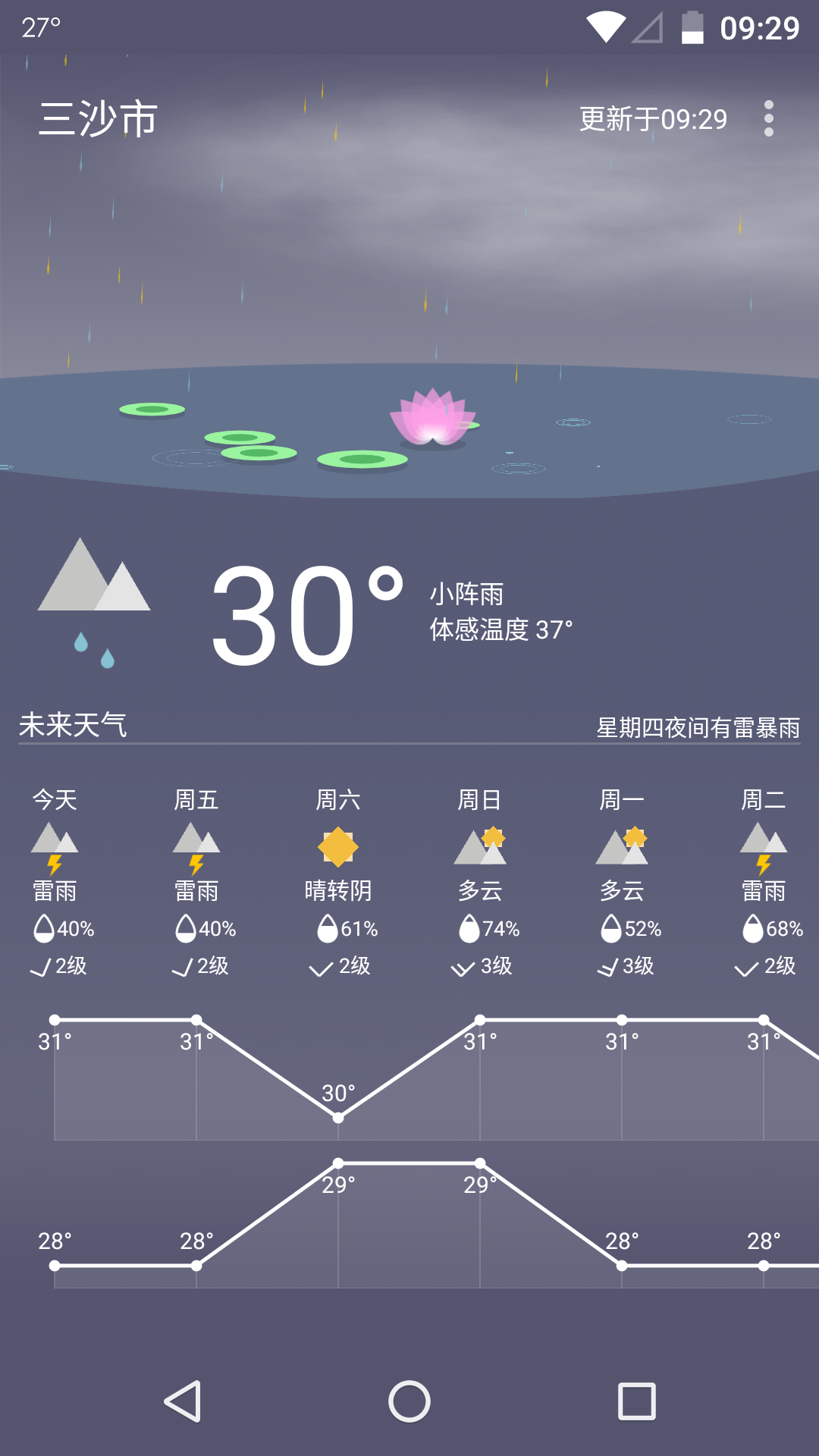Tap the city name 三沙市
The width and height of the screenshot is (819, 1456).
click(x=99, y=120)
